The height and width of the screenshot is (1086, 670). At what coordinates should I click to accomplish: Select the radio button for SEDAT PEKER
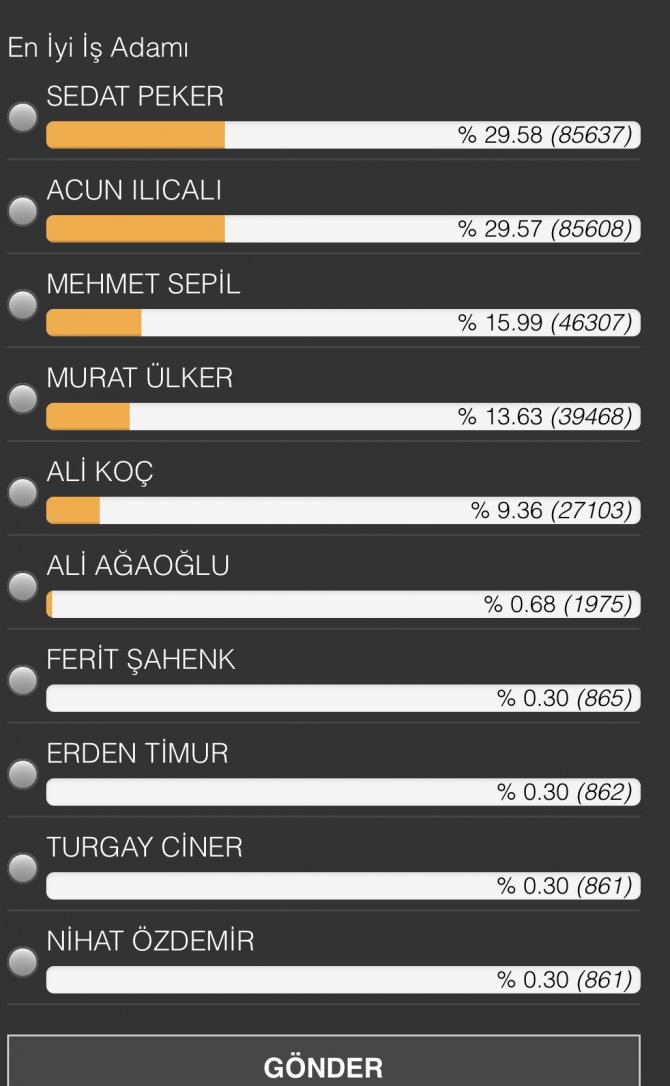pyautogui.click(x=22, y=117)
